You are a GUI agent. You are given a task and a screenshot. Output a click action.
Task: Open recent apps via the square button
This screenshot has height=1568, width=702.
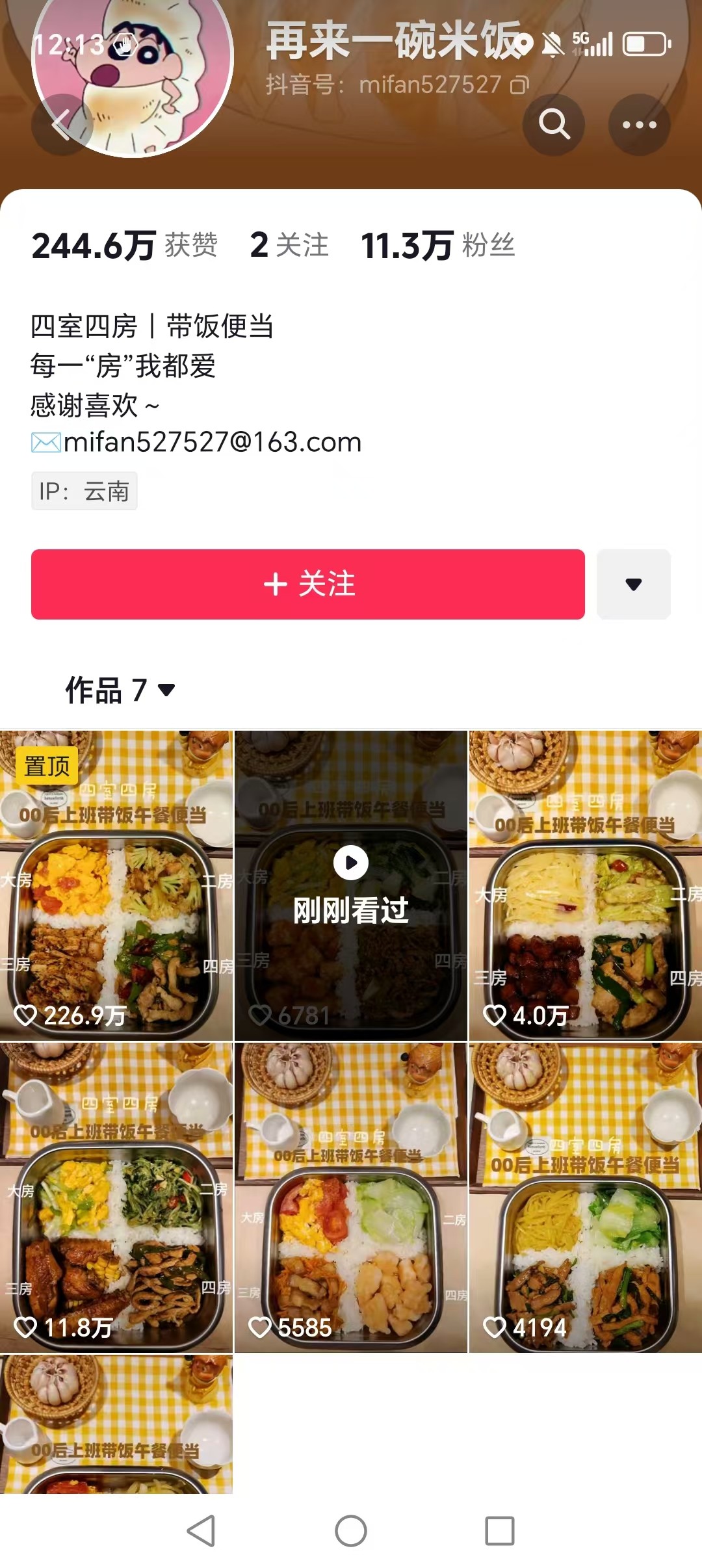pyautogui.click(x=500, y=1530)
